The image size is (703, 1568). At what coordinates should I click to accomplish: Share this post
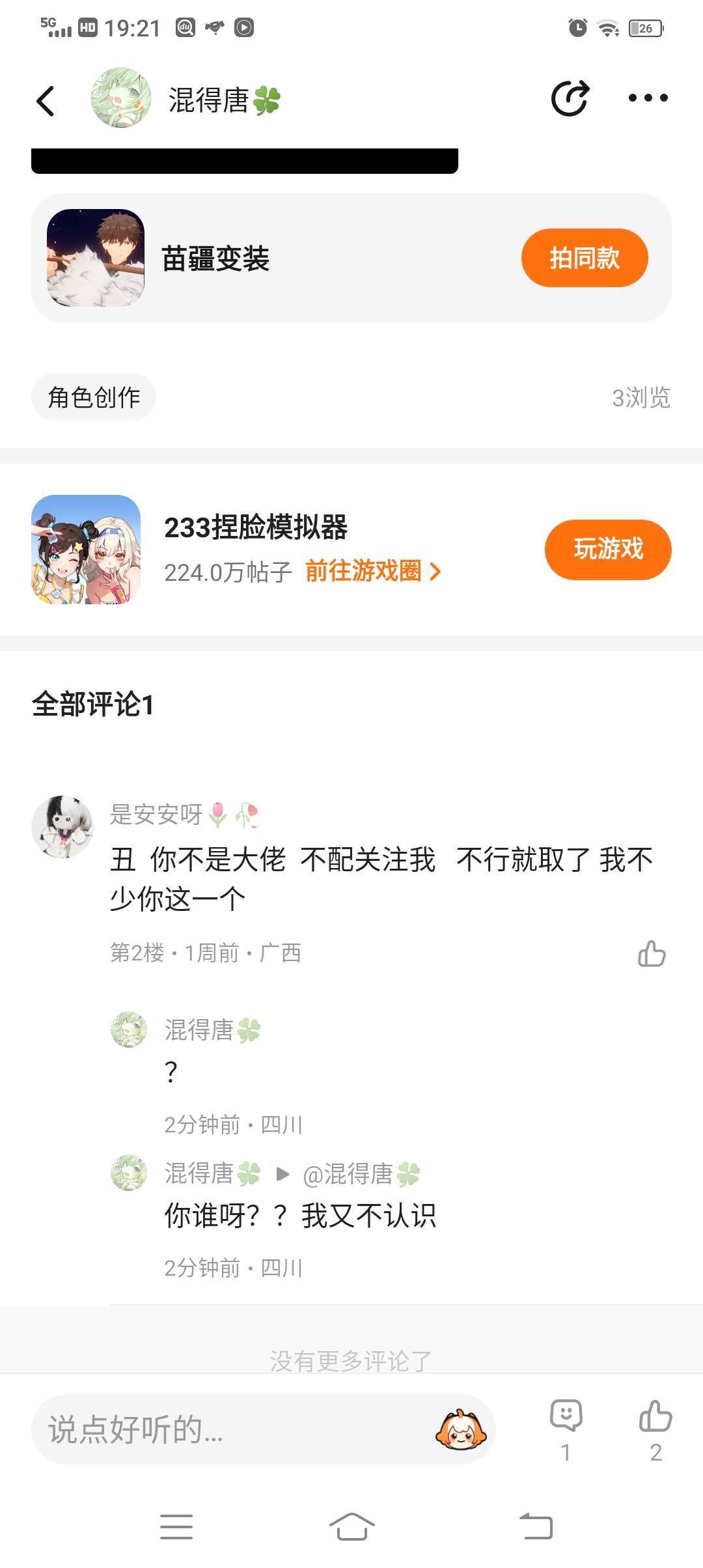[570, 98]
